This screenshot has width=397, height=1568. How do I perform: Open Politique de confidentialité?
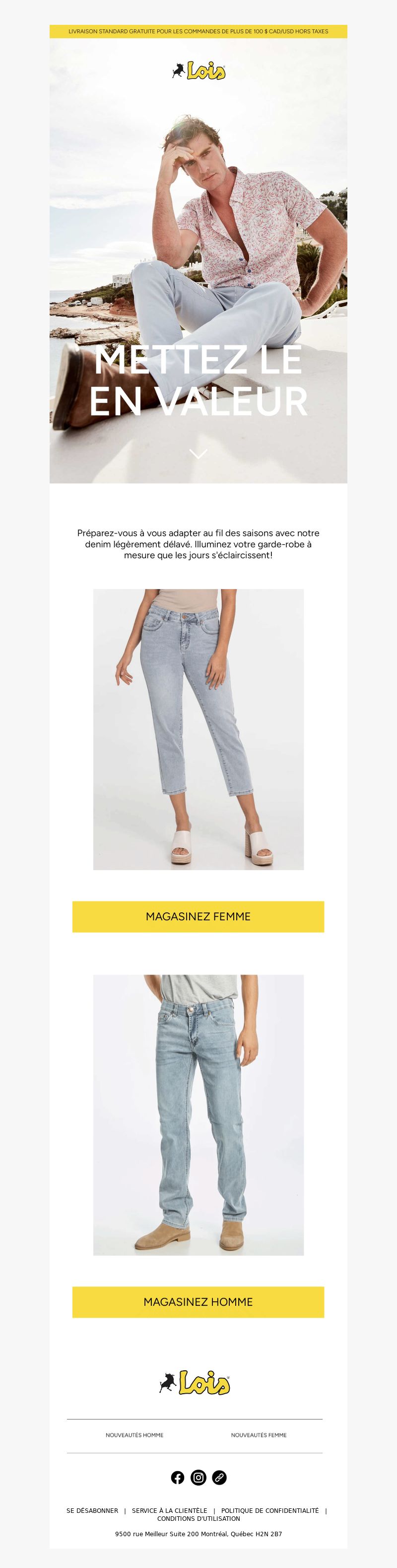269,1511
